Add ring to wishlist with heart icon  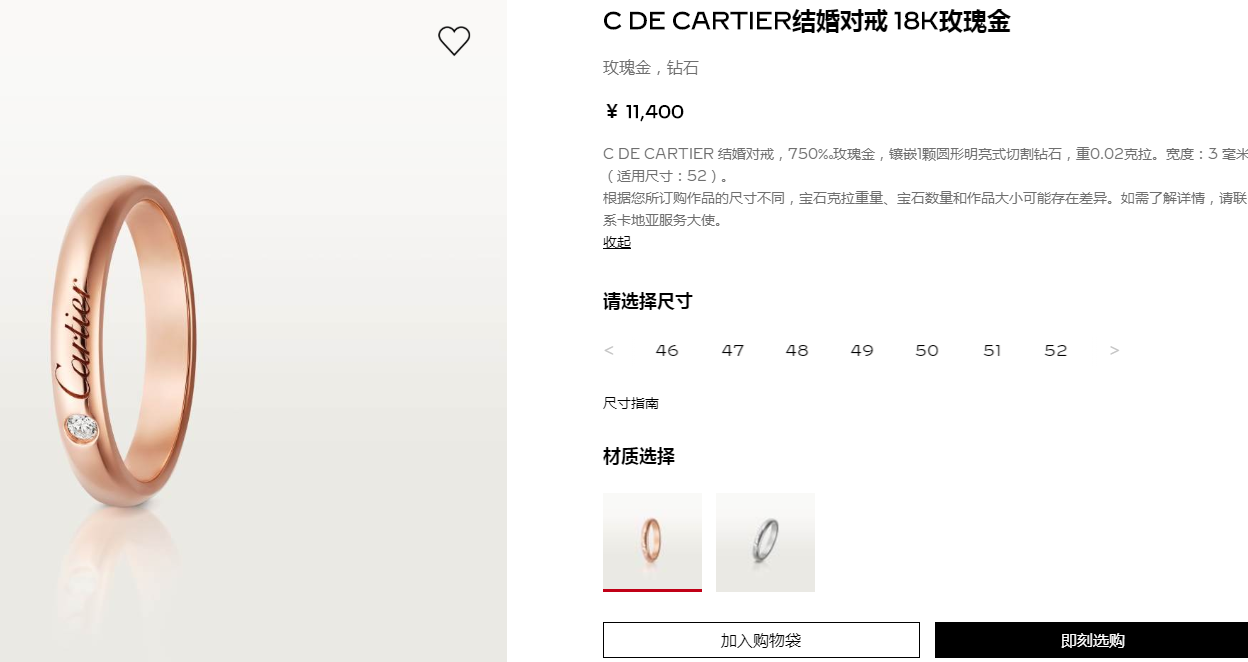pyautogui.click(x=454, y=40)
